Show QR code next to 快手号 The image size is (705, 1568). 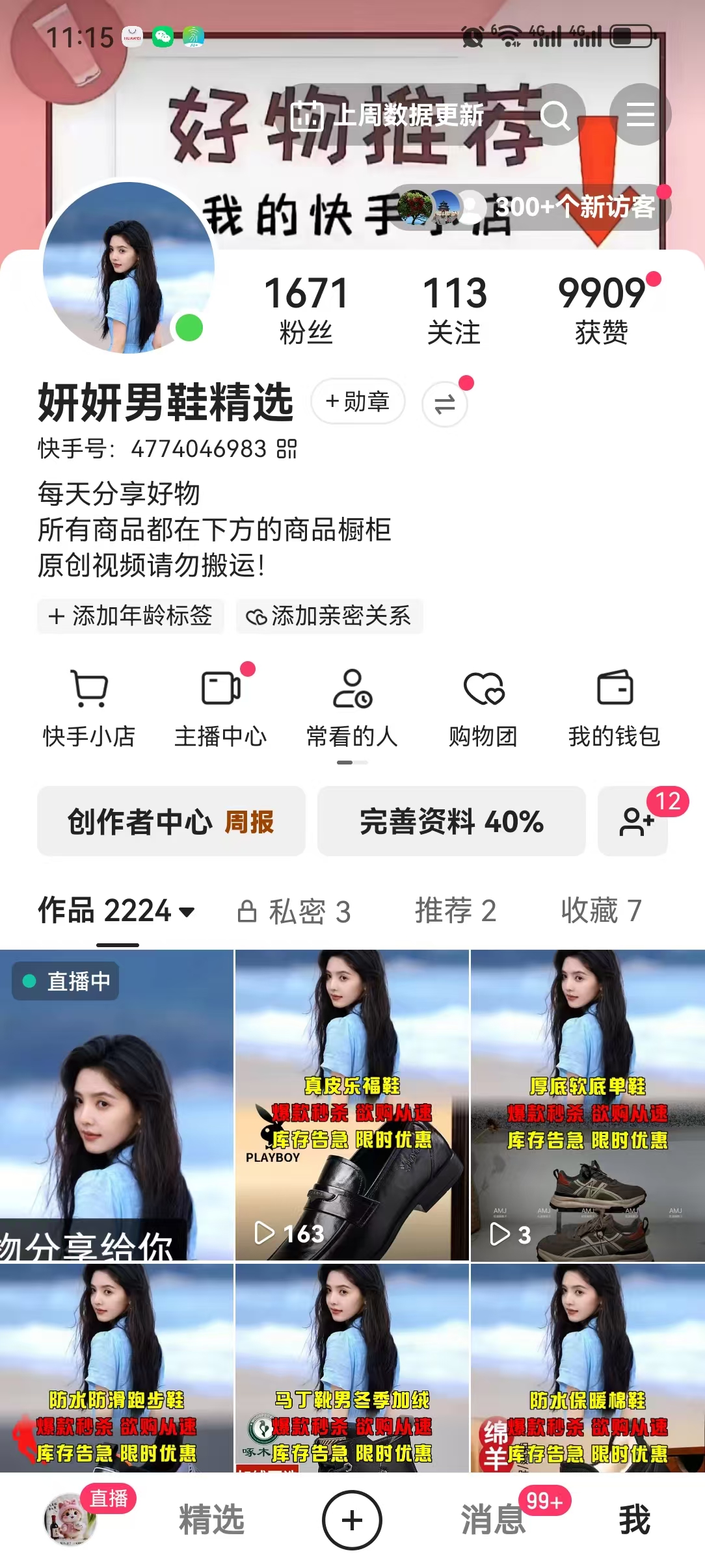point(287,449)
